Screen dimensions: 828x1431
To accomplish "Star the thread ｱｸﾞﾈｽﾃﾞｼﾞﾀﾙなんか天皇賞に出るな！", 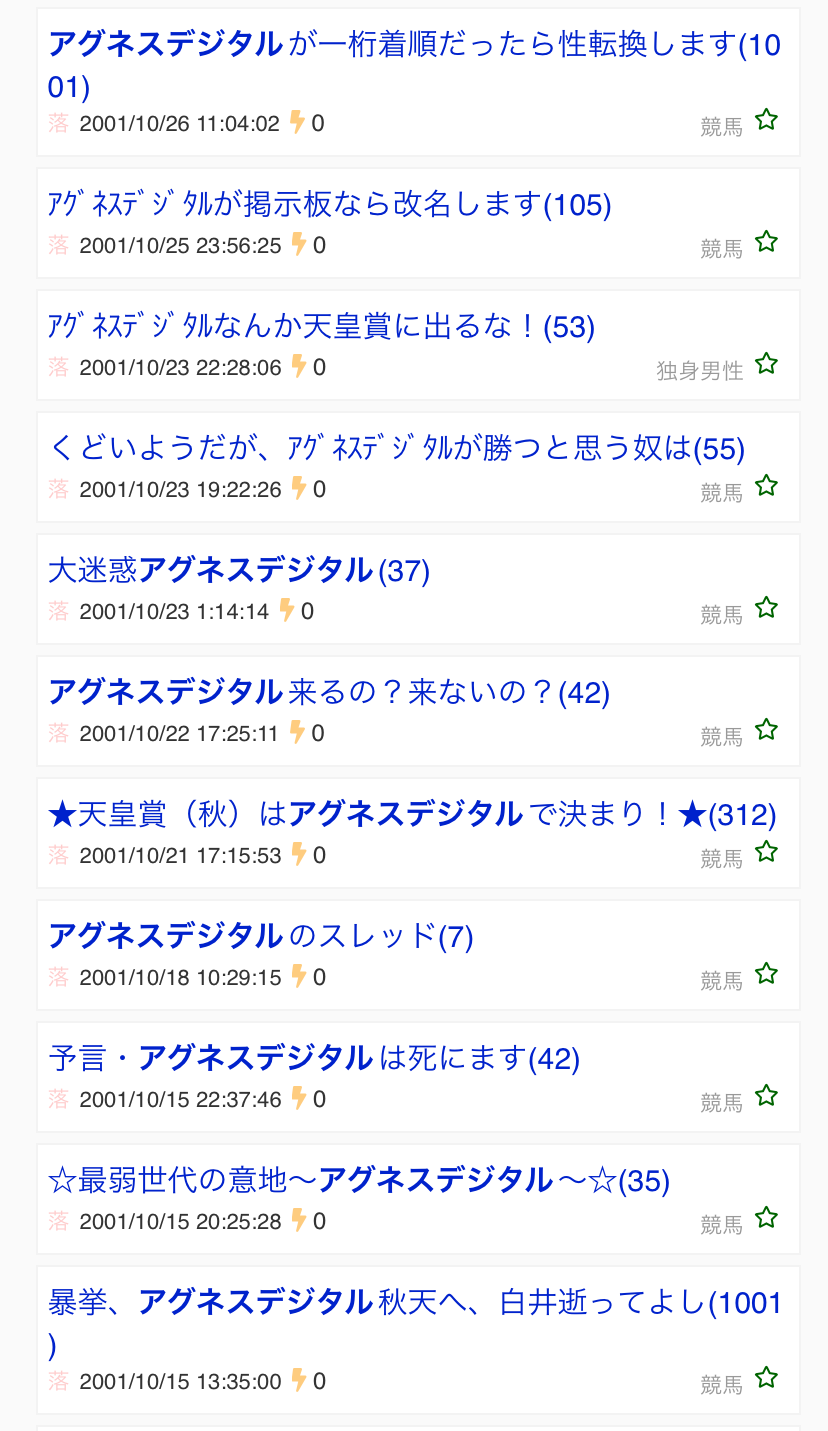I will (766, 364).
